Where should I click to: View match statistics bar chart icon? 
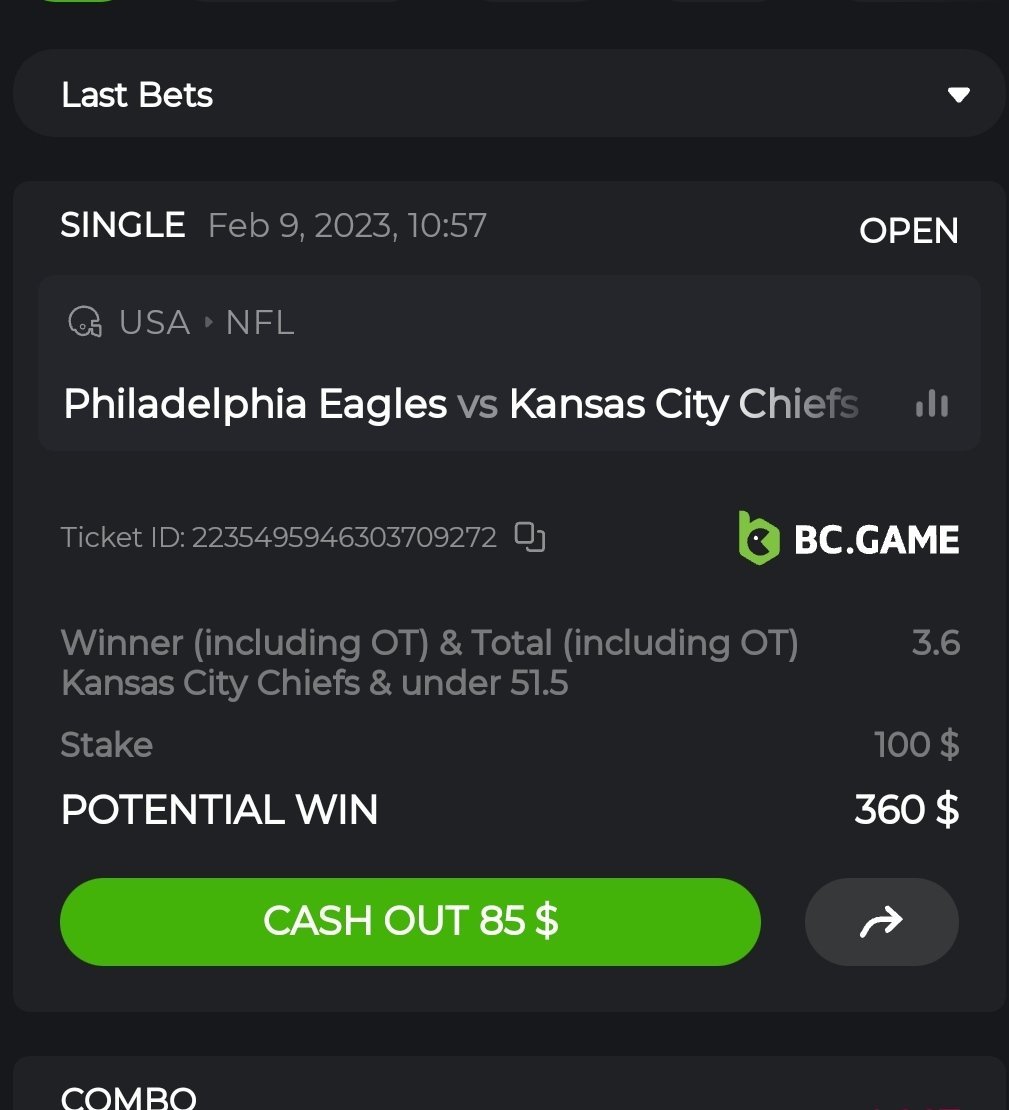point(931,404)
